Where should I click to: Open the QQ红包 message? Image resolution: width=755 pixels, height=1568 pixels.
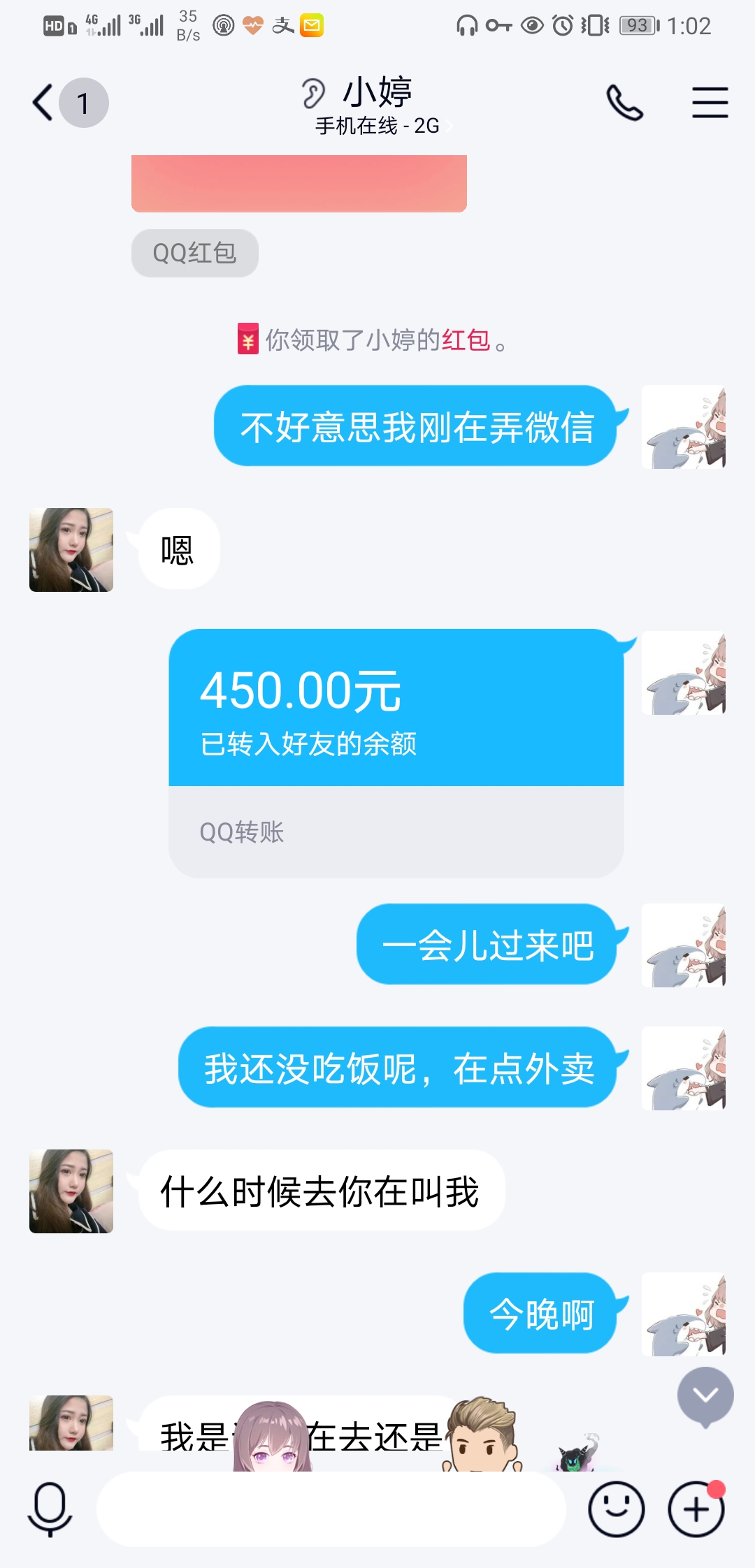click(x=299, y=184)
